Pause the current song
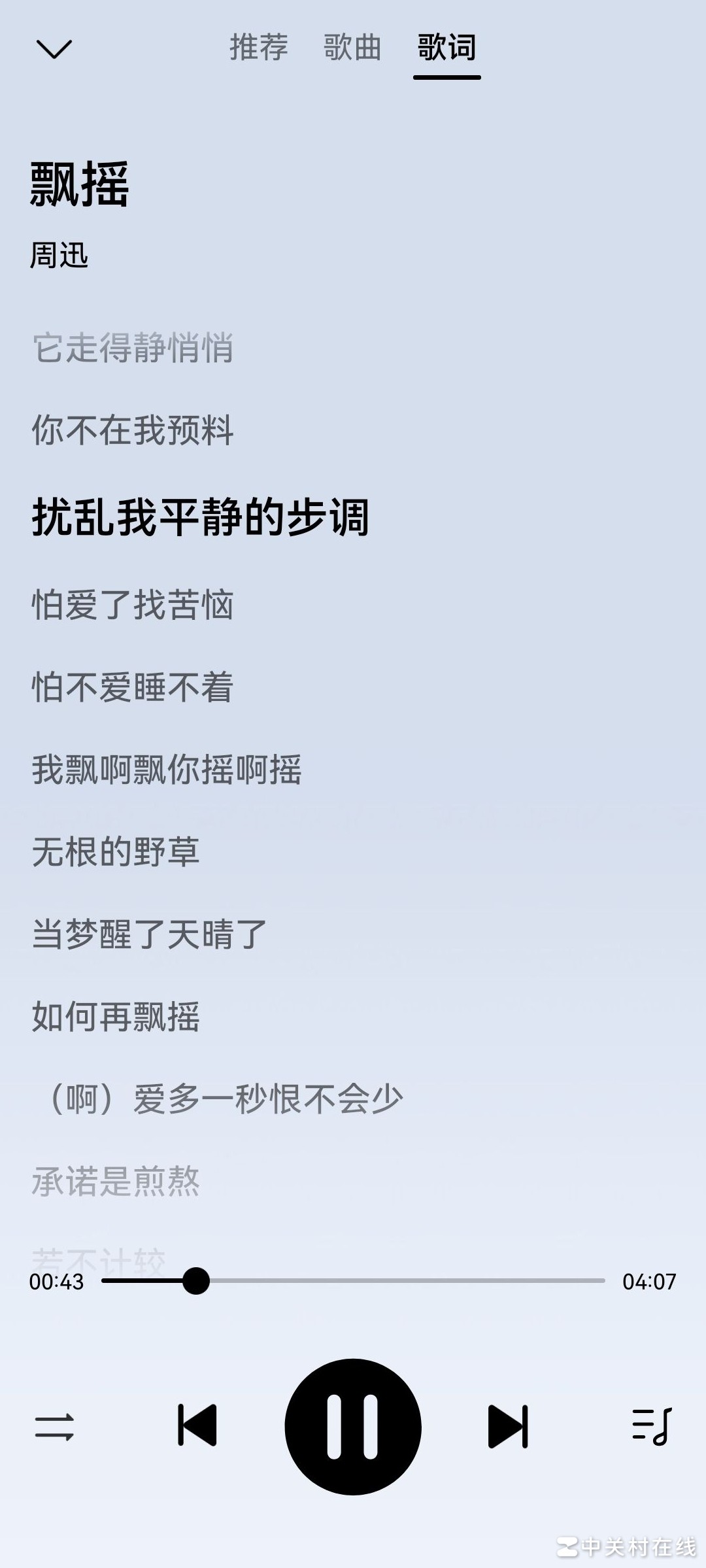The width and height of the screenshot is (706, 1568). pyautogui.click(x=353, y=1426)
